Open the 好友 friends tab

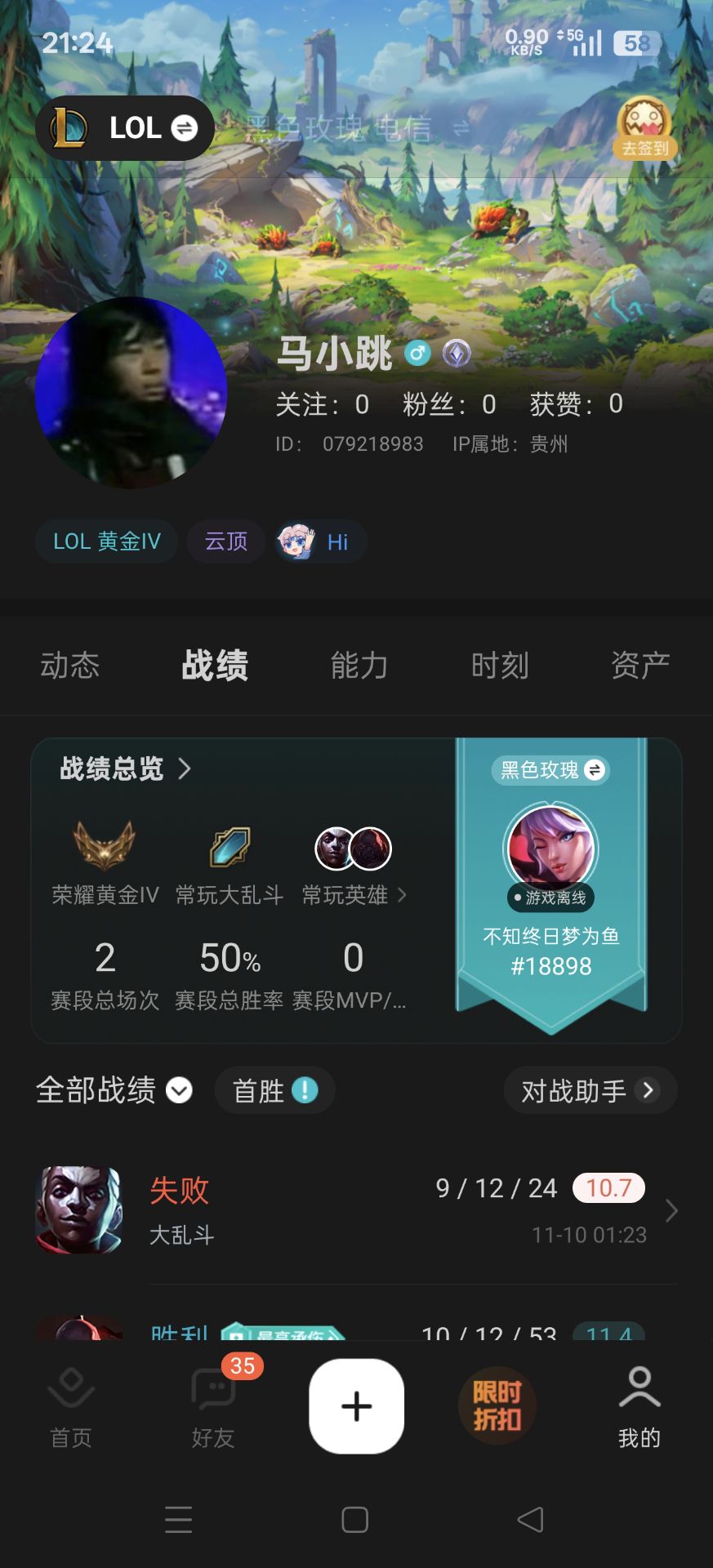pyautogui.click(x=213, y=1406)
